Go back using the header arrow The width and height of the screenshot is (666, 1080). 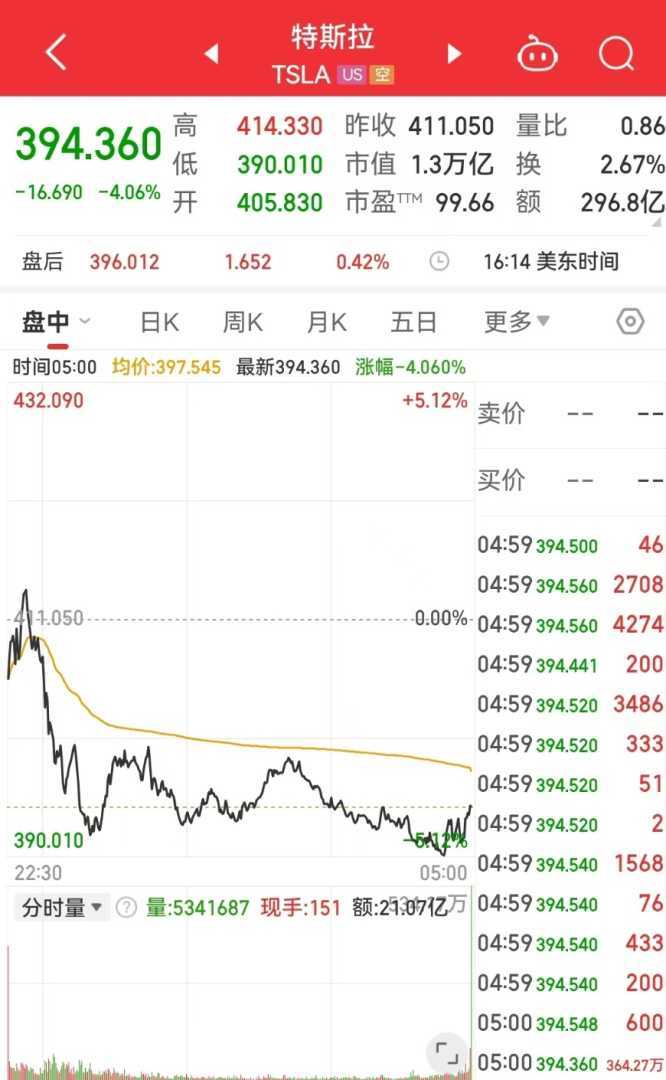(x=56, y=52)
